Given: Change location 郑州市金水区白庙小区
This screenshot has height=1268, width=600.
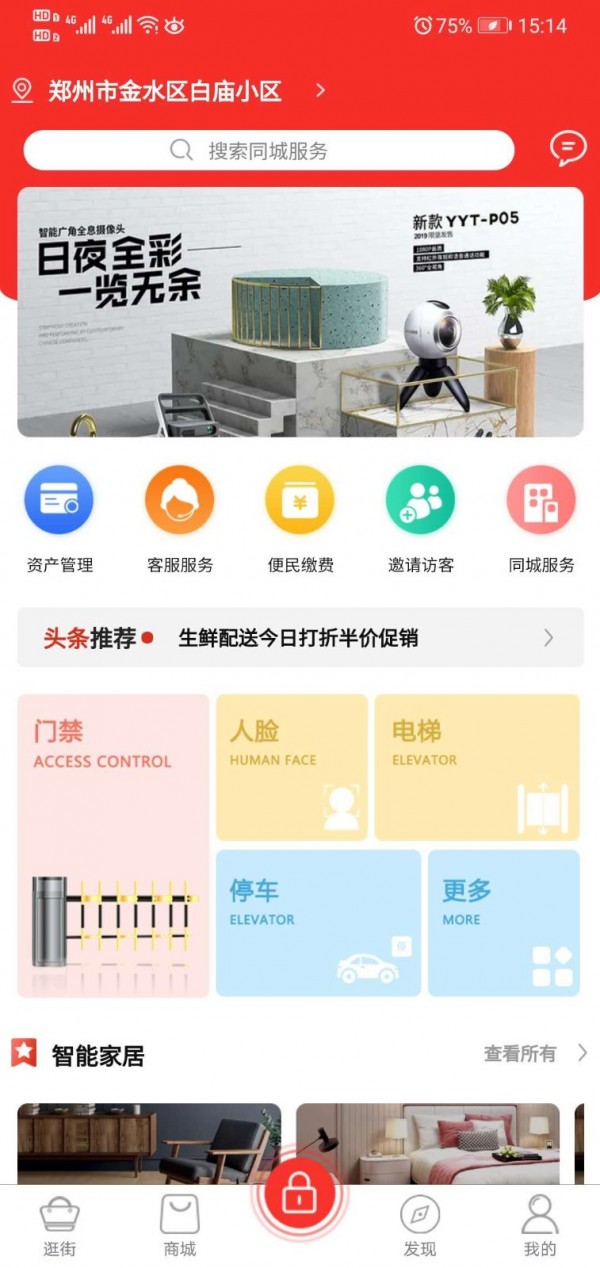Looking at the screenshot, I should coord(166,92).
